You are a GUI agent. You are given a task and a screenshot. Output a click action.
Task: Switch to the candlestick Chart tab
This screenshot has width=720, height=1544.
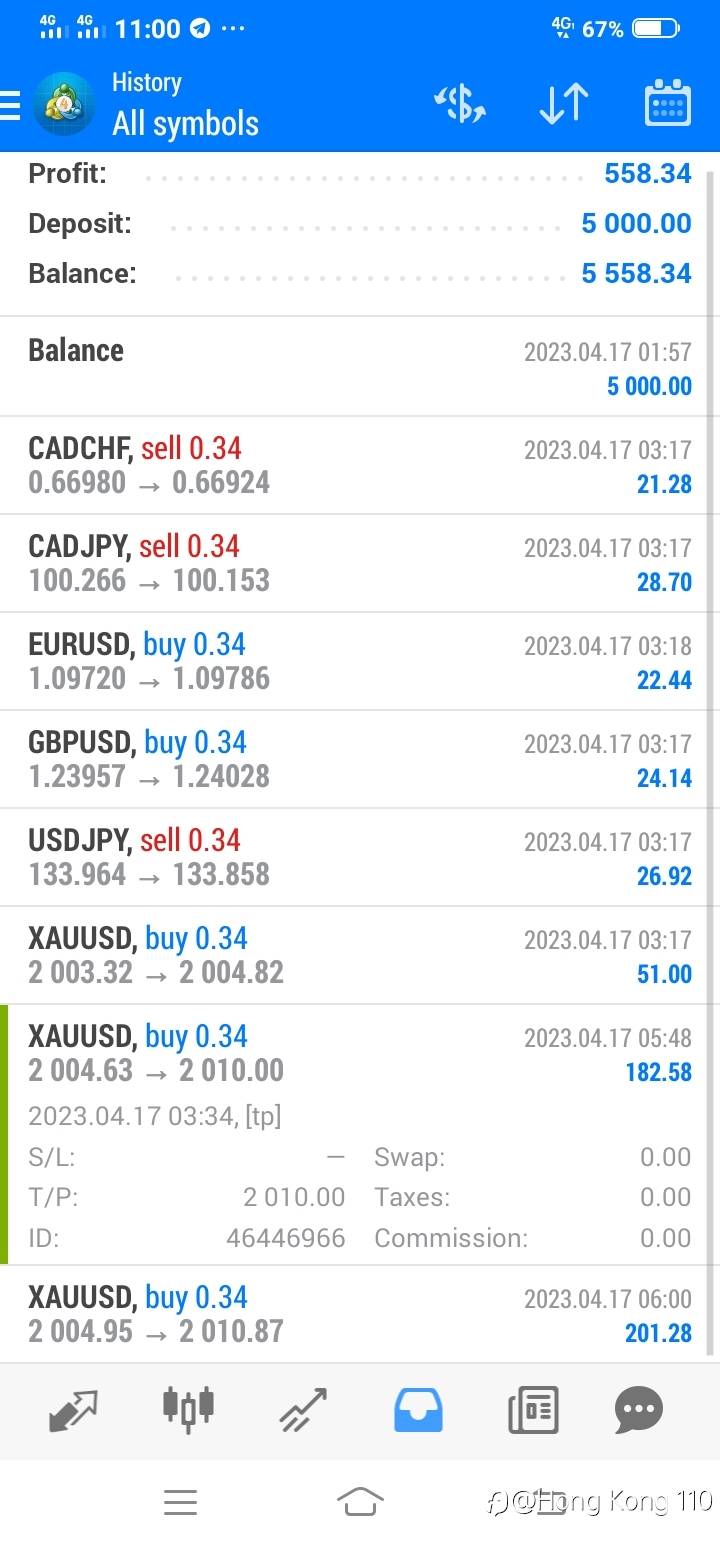pos(188,1408)
